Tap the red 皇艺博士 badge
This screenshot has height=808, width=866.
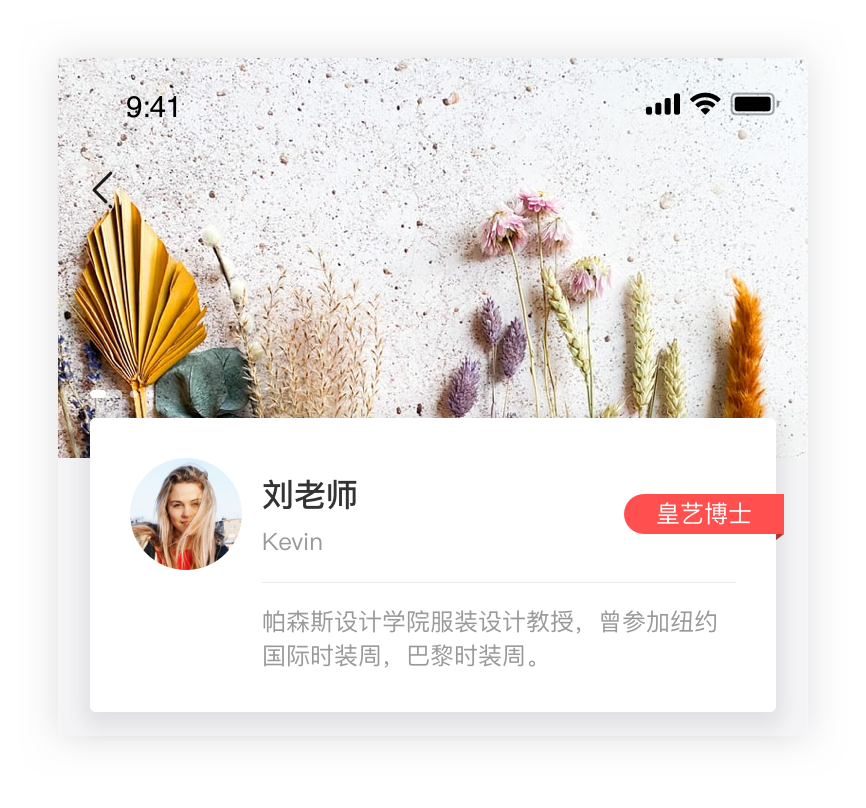[703, 514]
